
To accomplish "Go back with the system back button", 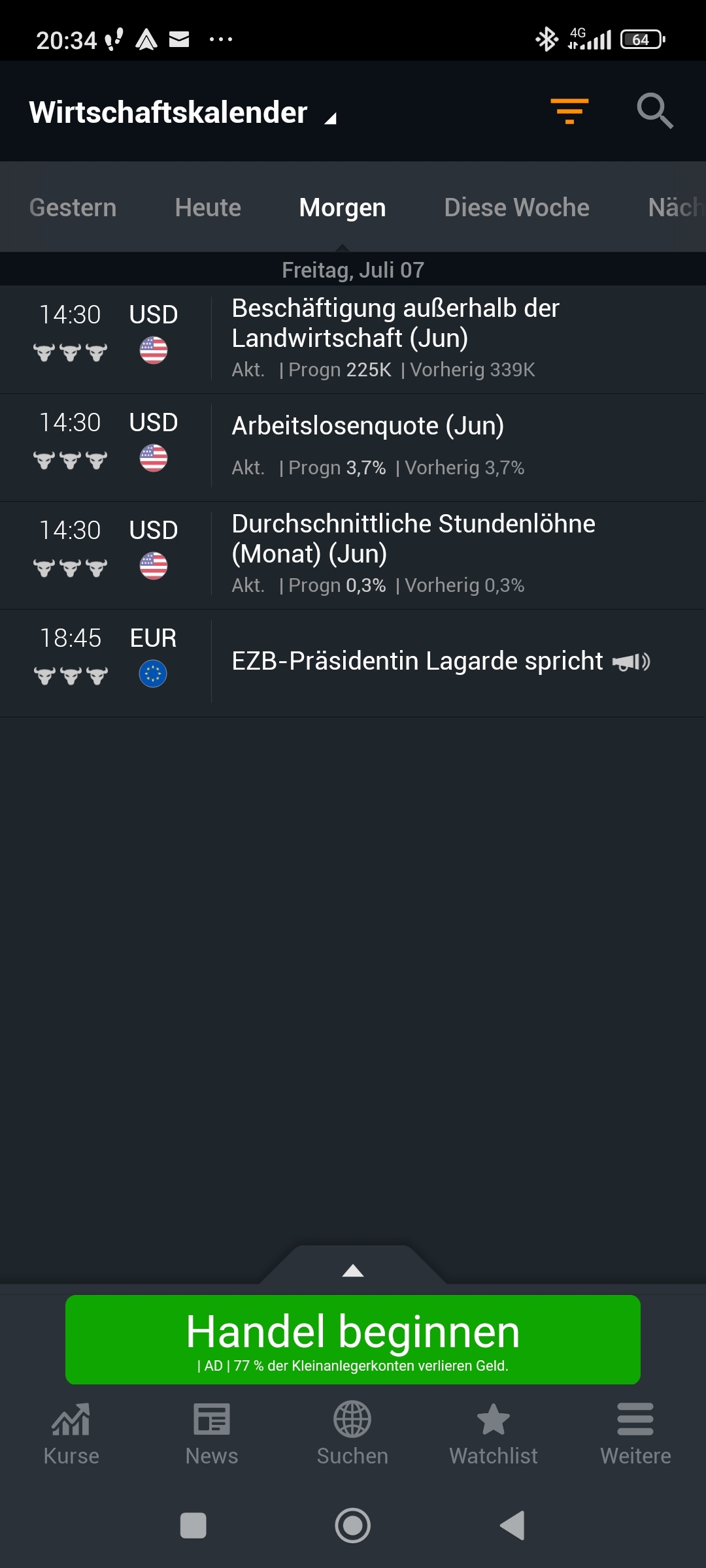I will tap(513, 1526).
